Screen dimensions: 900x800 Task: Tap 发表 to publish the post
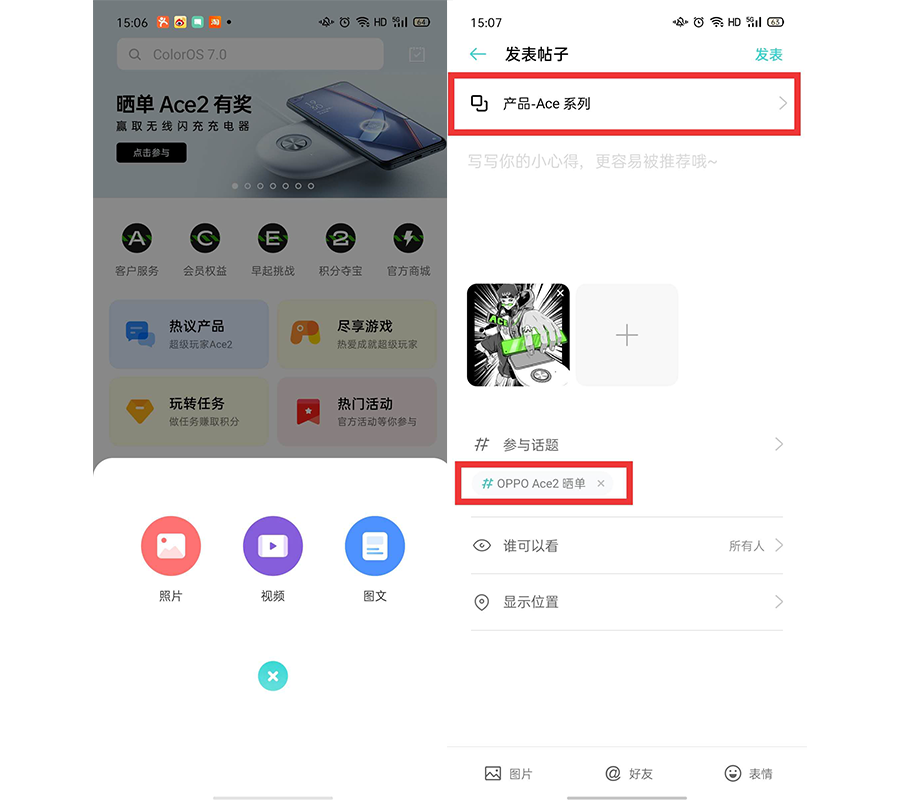coord(768,55)
